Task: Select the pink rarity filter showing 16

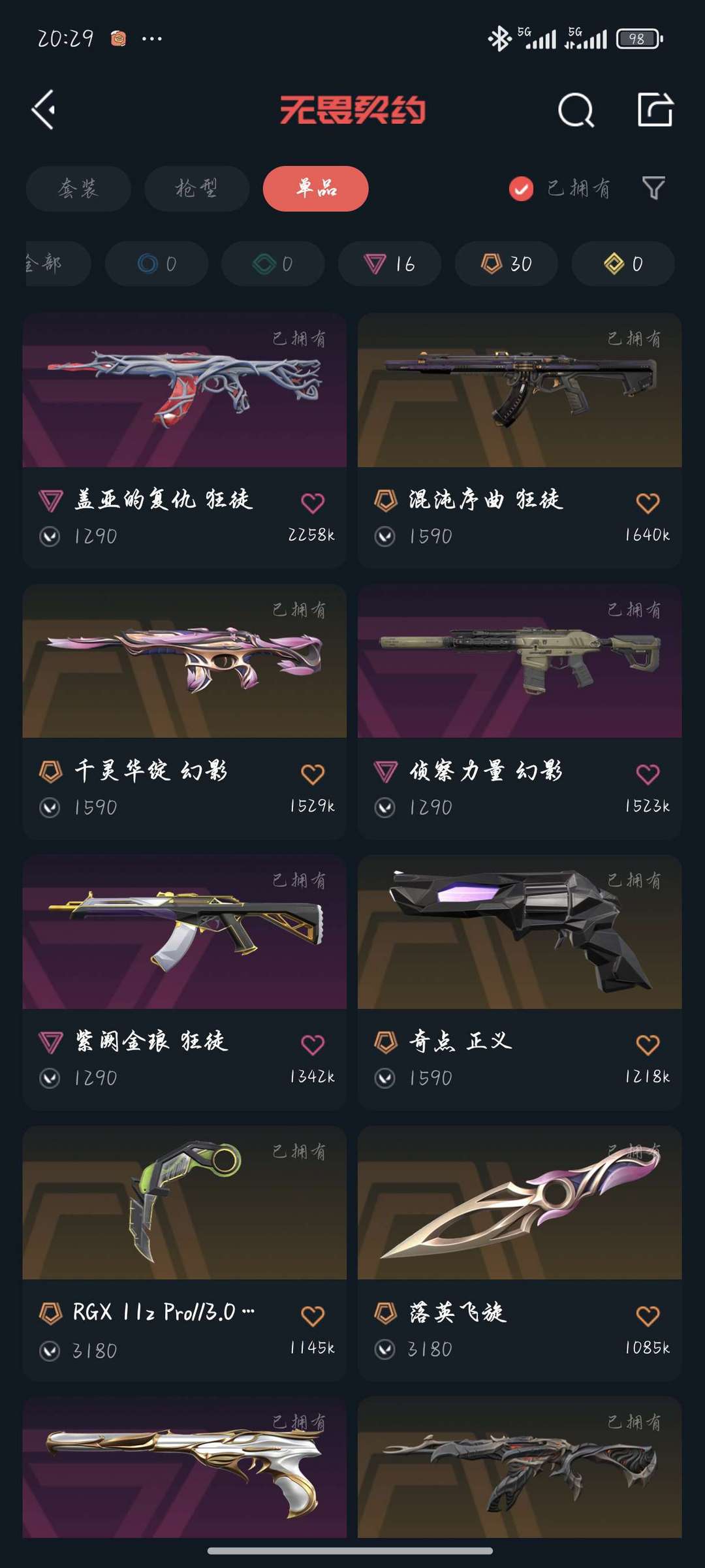Action: [x=390, y=264]
